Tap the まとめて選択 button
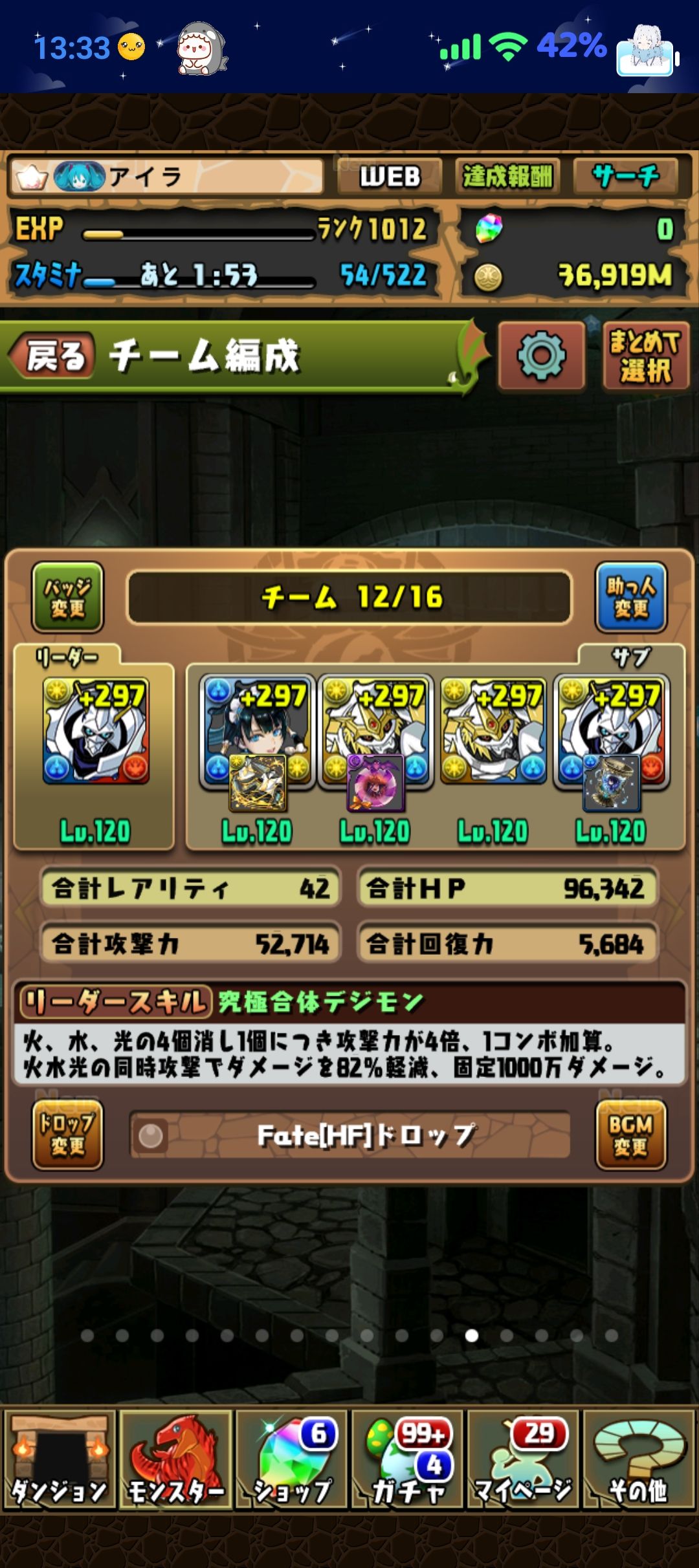This screenshot has height=1568, width=699. (645, 356)
